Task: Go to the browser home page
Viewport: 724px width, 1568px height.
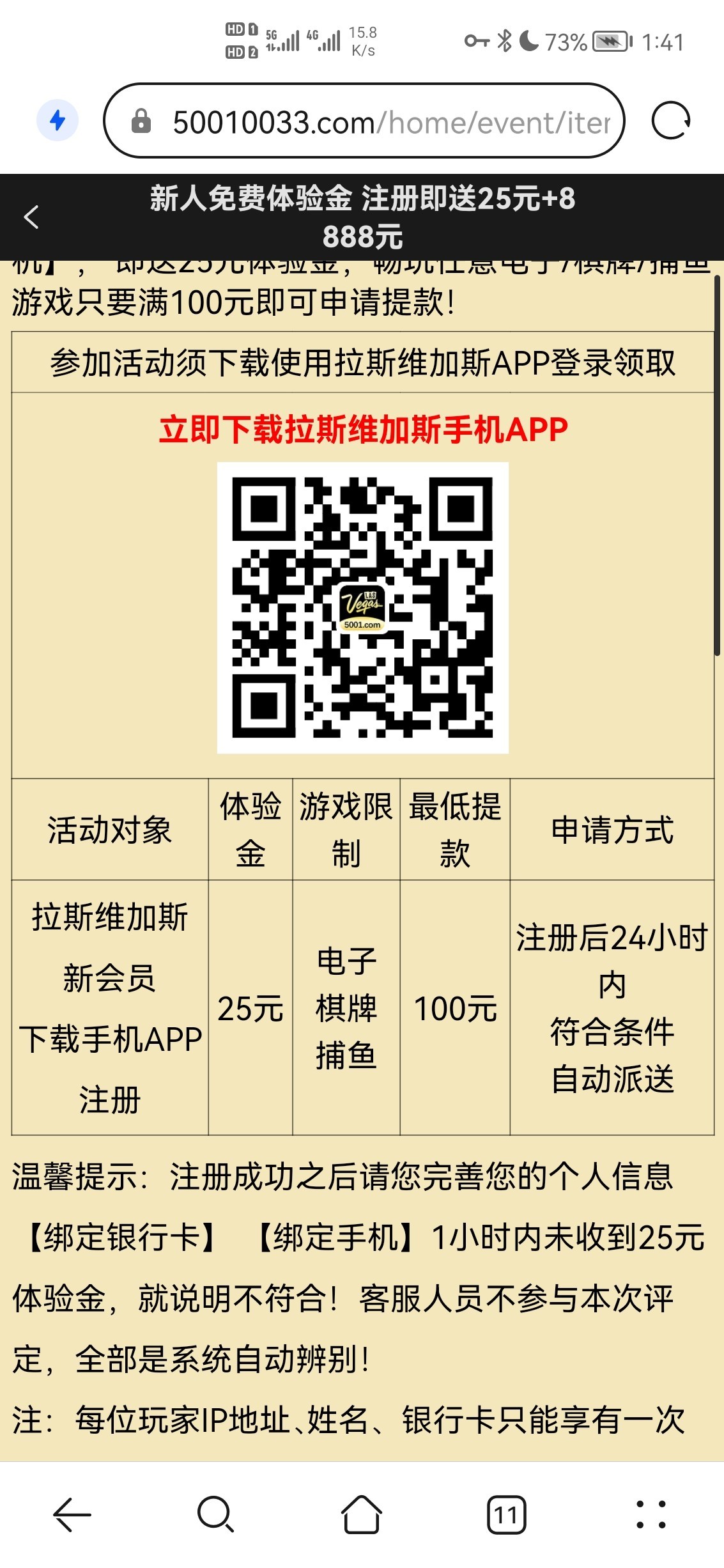Action: click(x=362, y=1514)
